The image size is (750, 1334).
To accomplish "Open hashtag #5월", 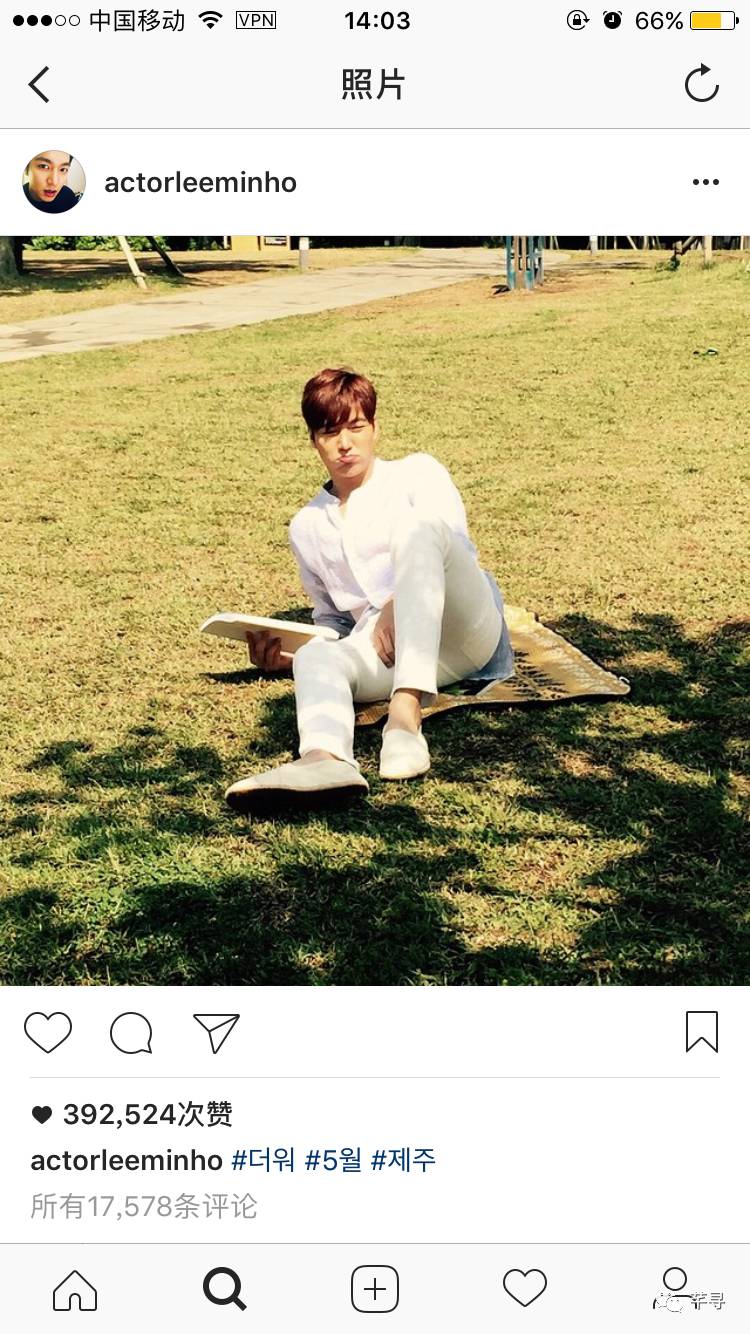I will pyautogui.click(x=333, y=1160).
